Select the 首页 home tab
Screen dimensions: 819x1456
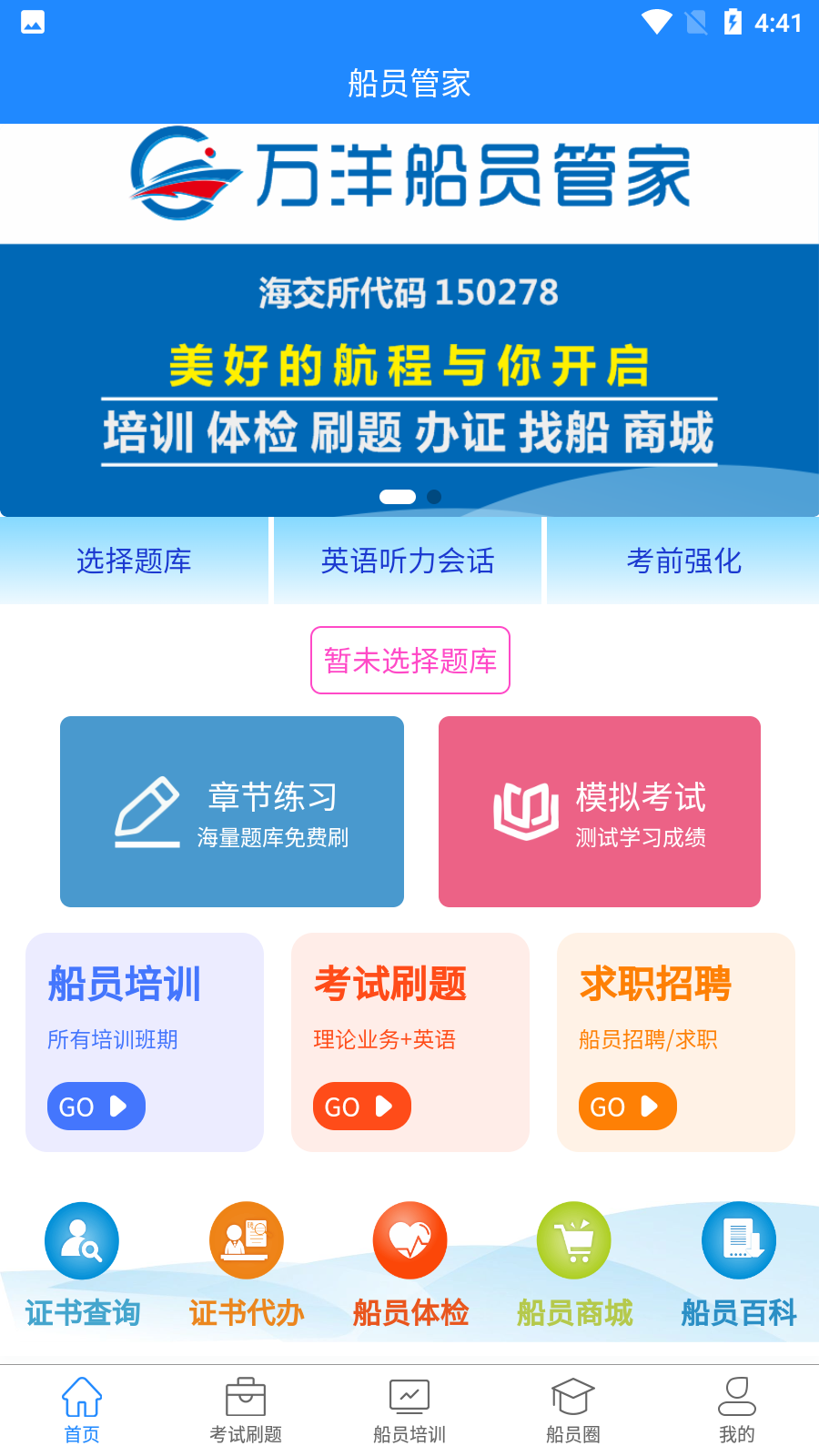pyautogui.click(x=82, y=1410)
